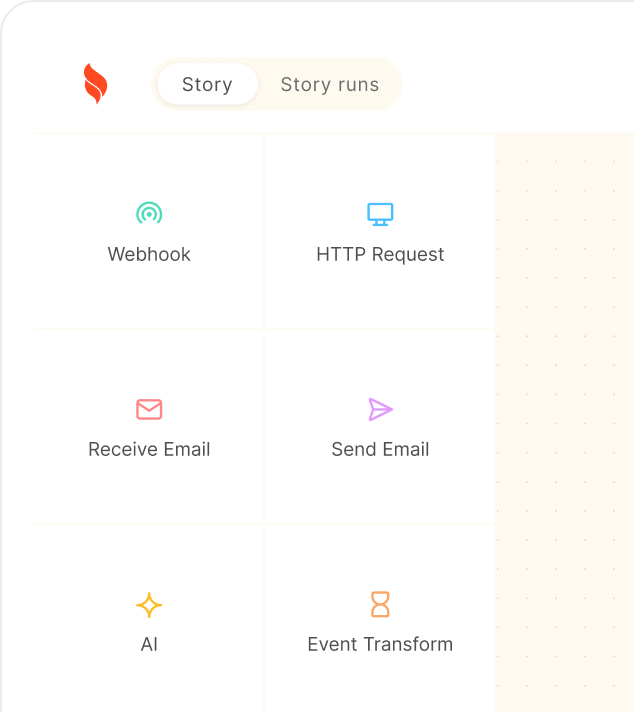The height and width of the screenshot is (712, 634).
Task: Choose the Webhook action tile
Action: pos(149,232)
